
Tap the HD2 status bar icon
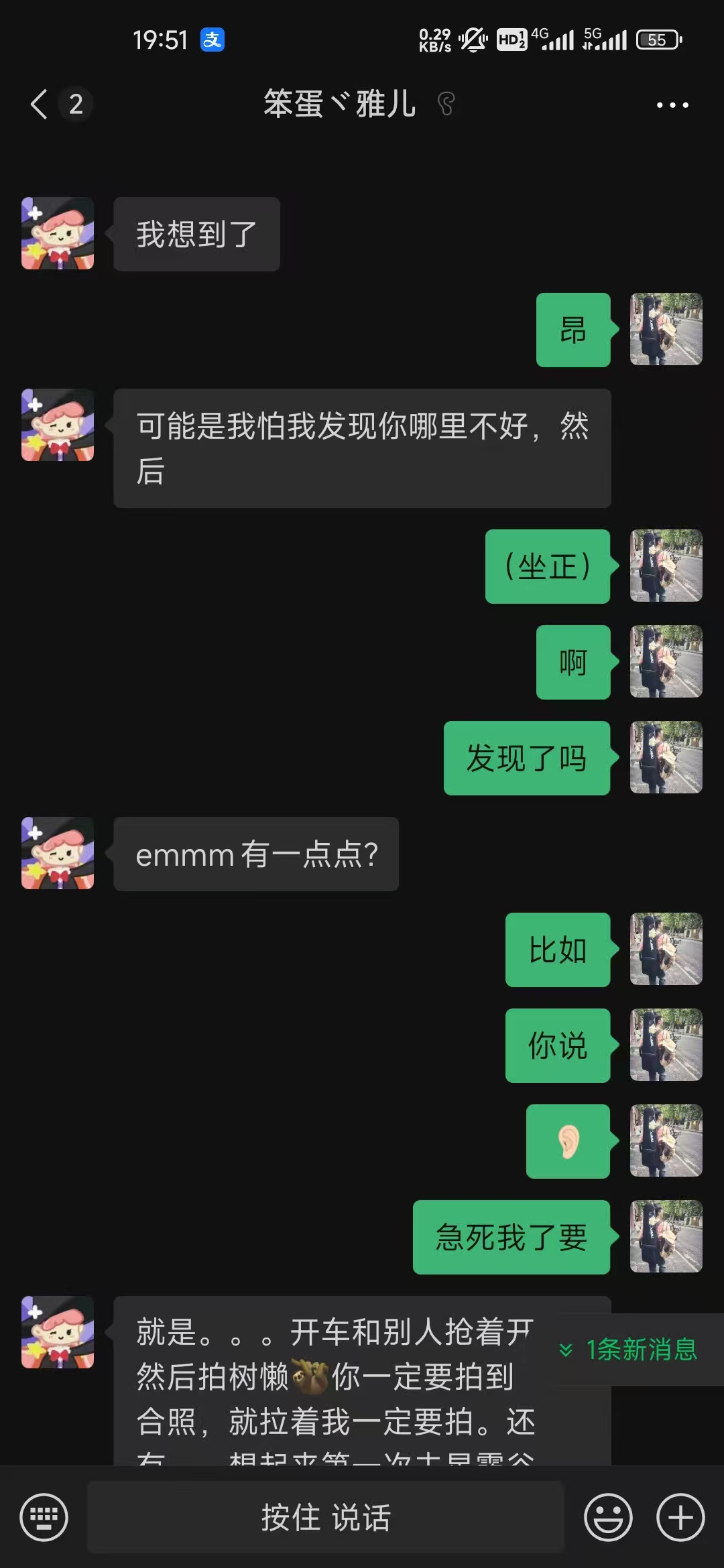pyautogui.click(x=513, y=40)
